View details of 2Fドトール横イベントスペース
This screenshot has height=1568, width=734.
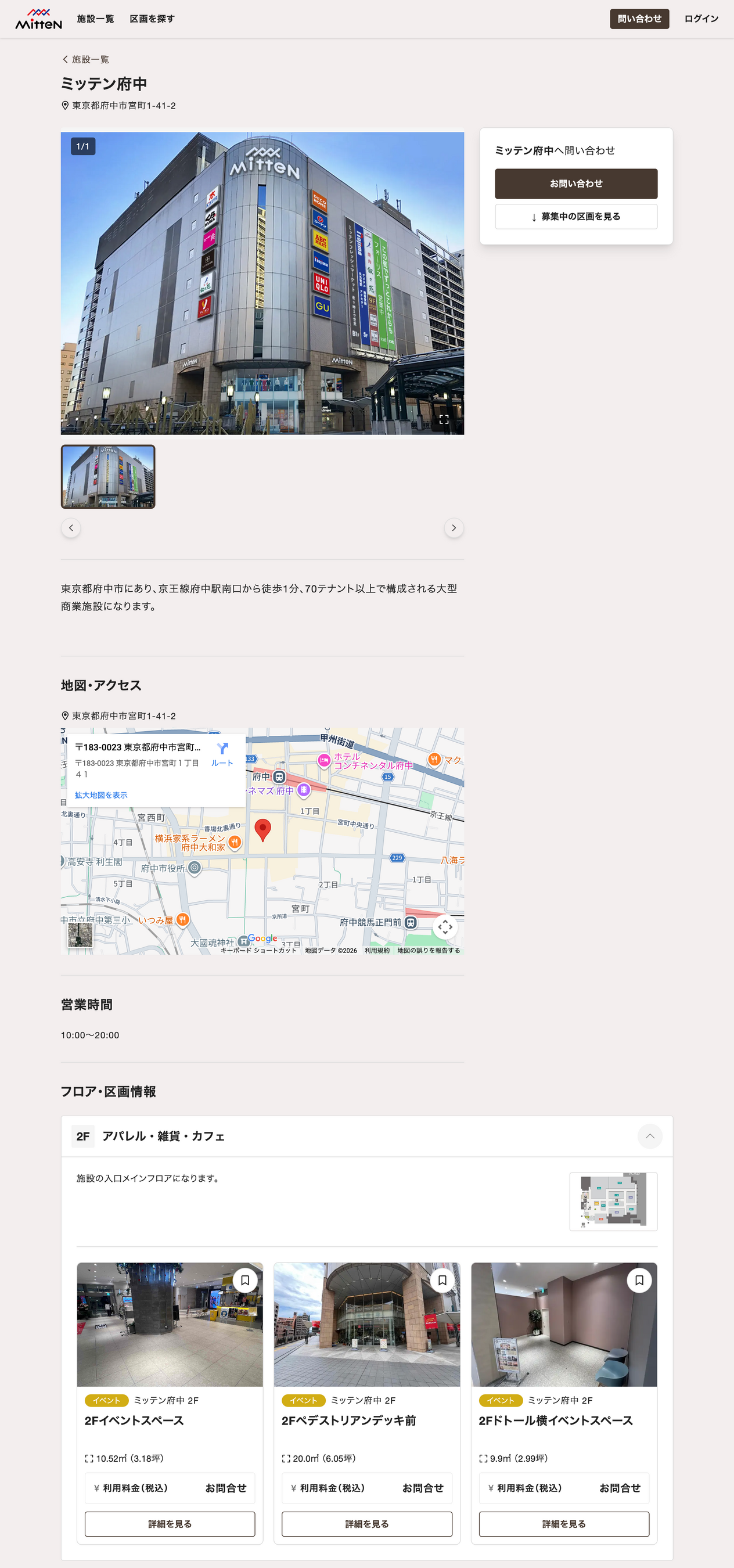pyautogui.click(x=564, y=1524)
